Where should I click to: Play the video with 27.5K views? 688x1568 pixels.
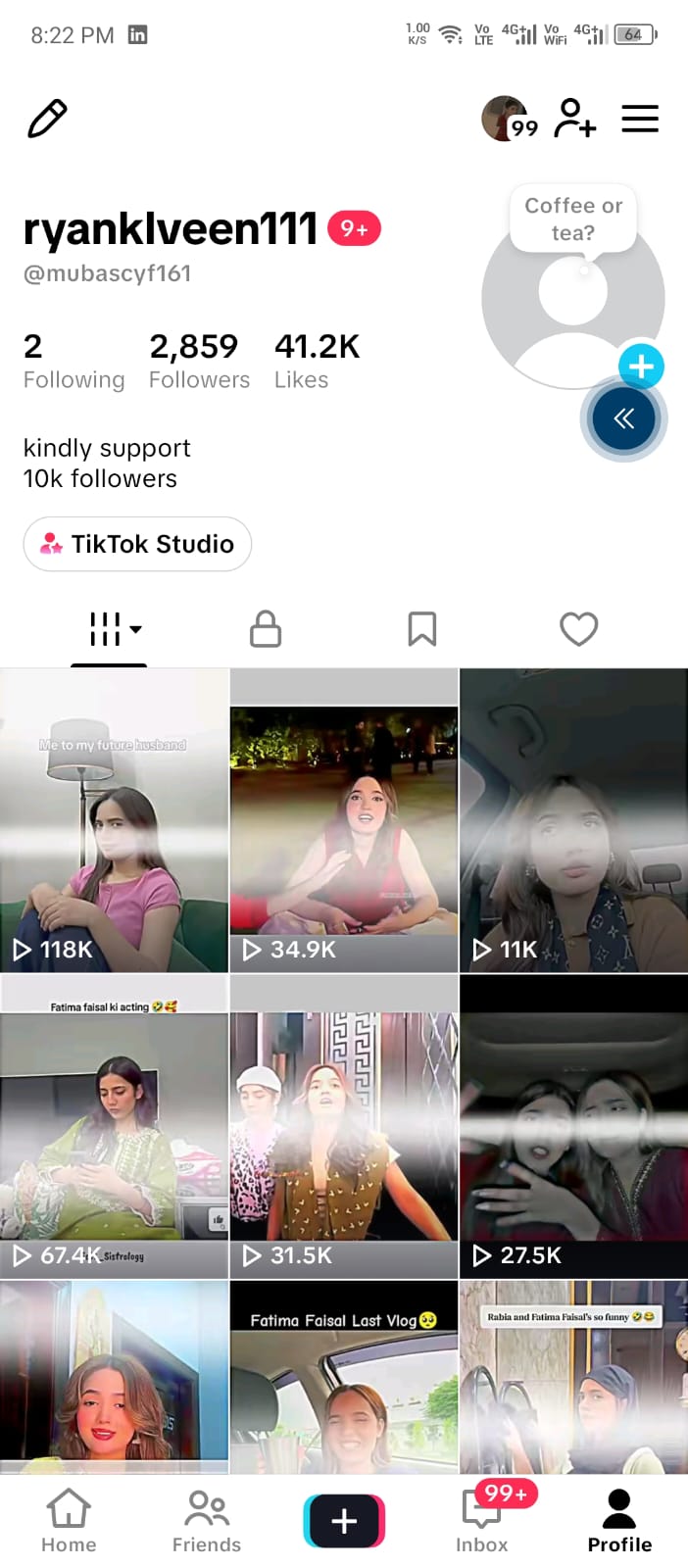tap(573, 1127)
